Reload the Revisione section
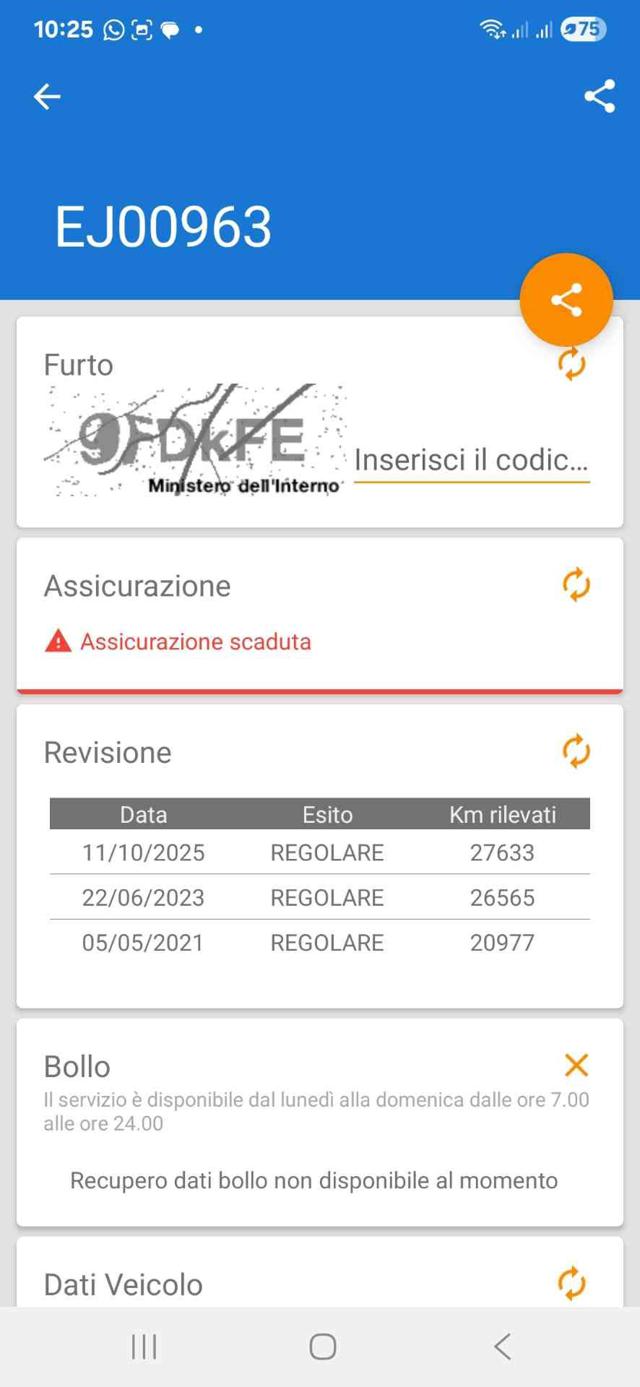Viewport: 640px width, 1387px height. [x=576, y=751]
